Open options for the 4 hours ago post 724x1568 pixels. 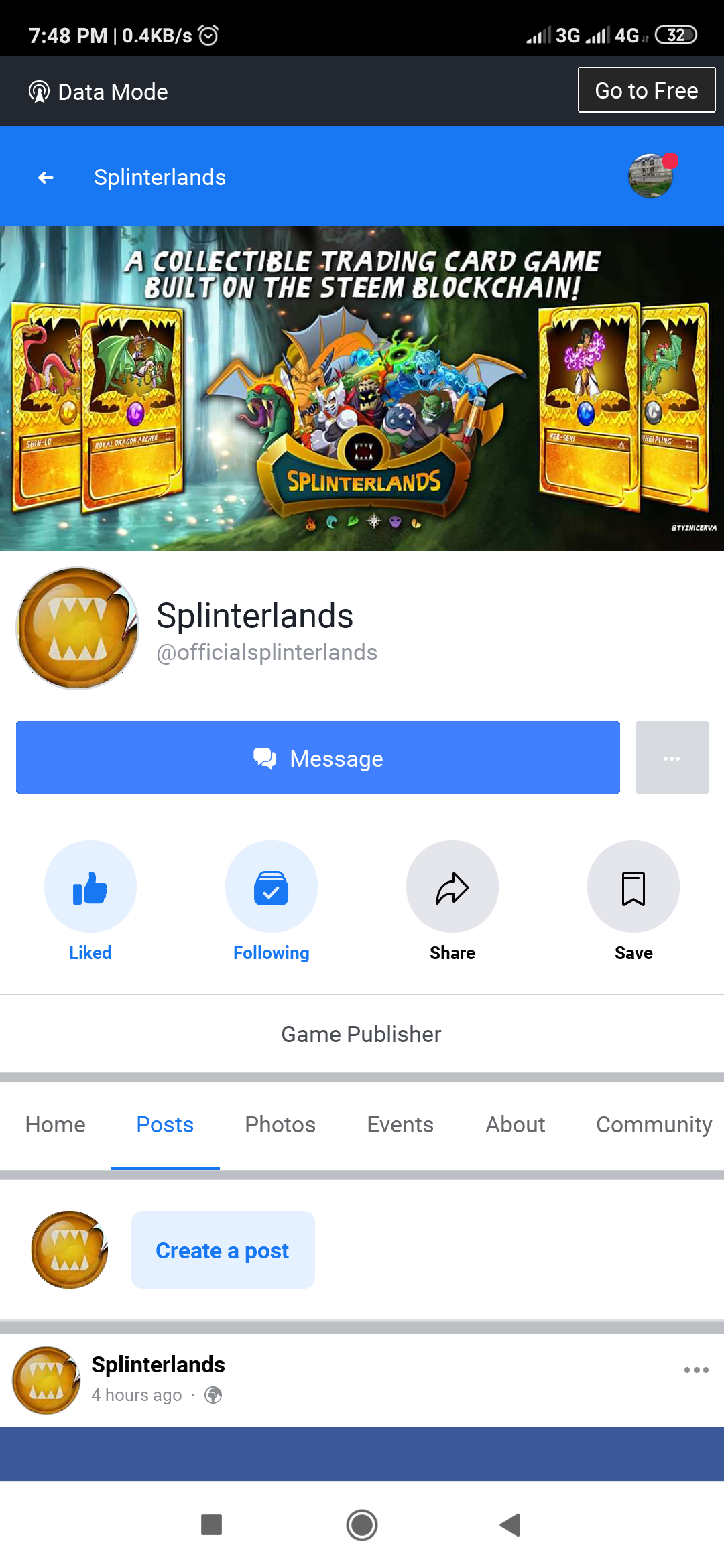pos(696,1370)
